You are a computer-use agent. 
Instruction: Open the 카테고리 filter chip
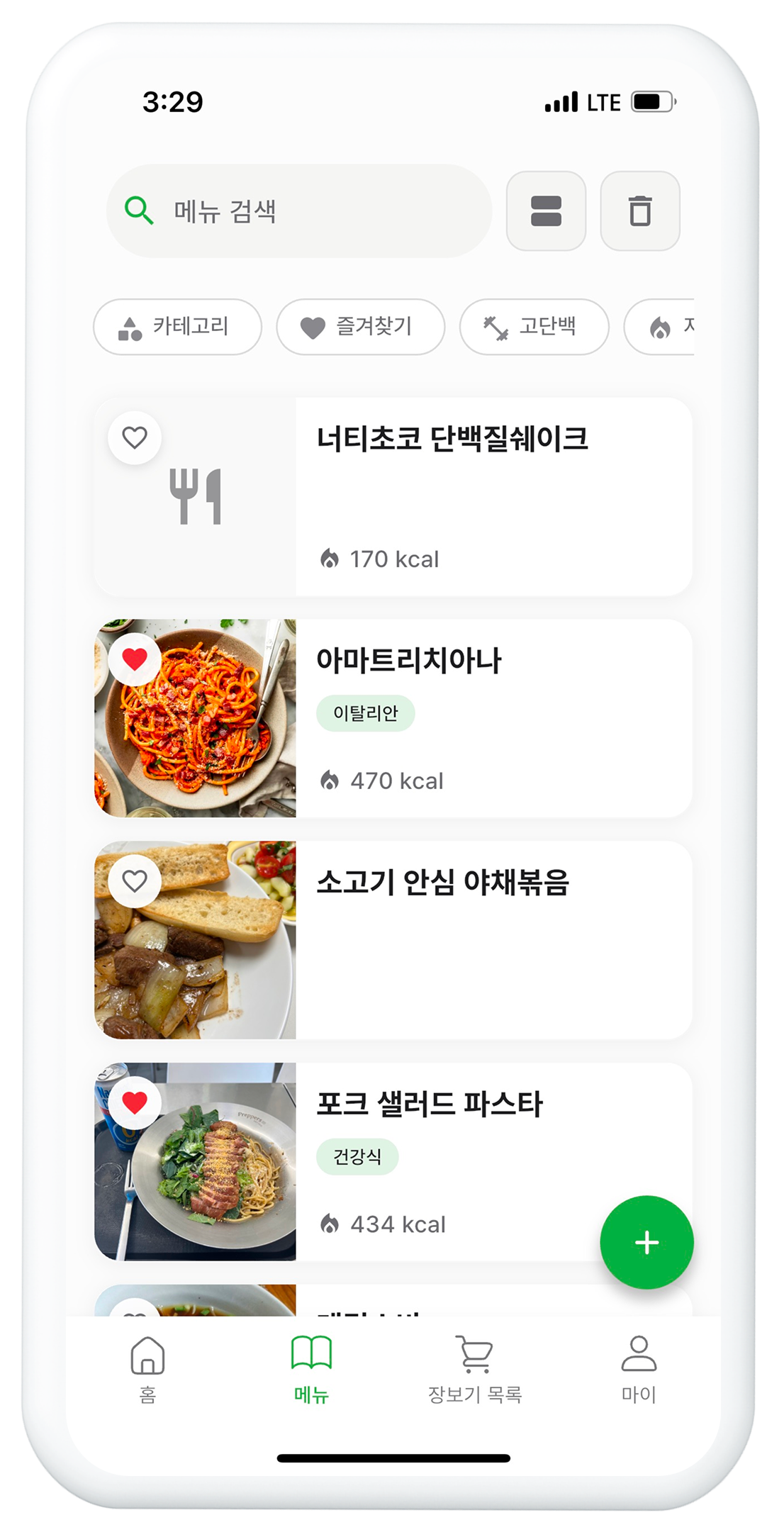177,327
